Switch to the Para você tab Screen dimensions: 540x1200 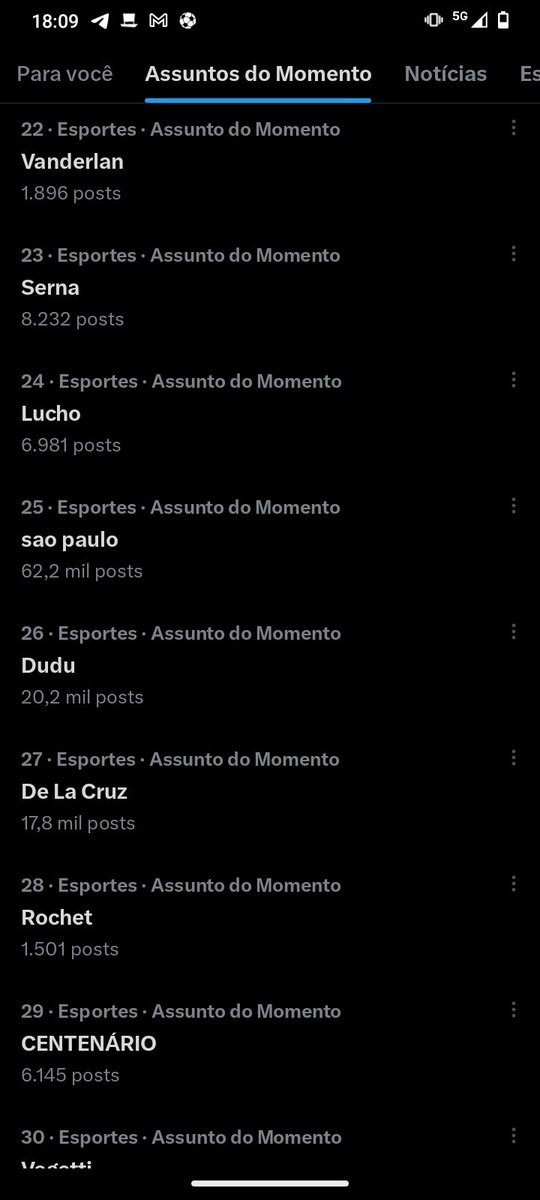coord(65,74)
